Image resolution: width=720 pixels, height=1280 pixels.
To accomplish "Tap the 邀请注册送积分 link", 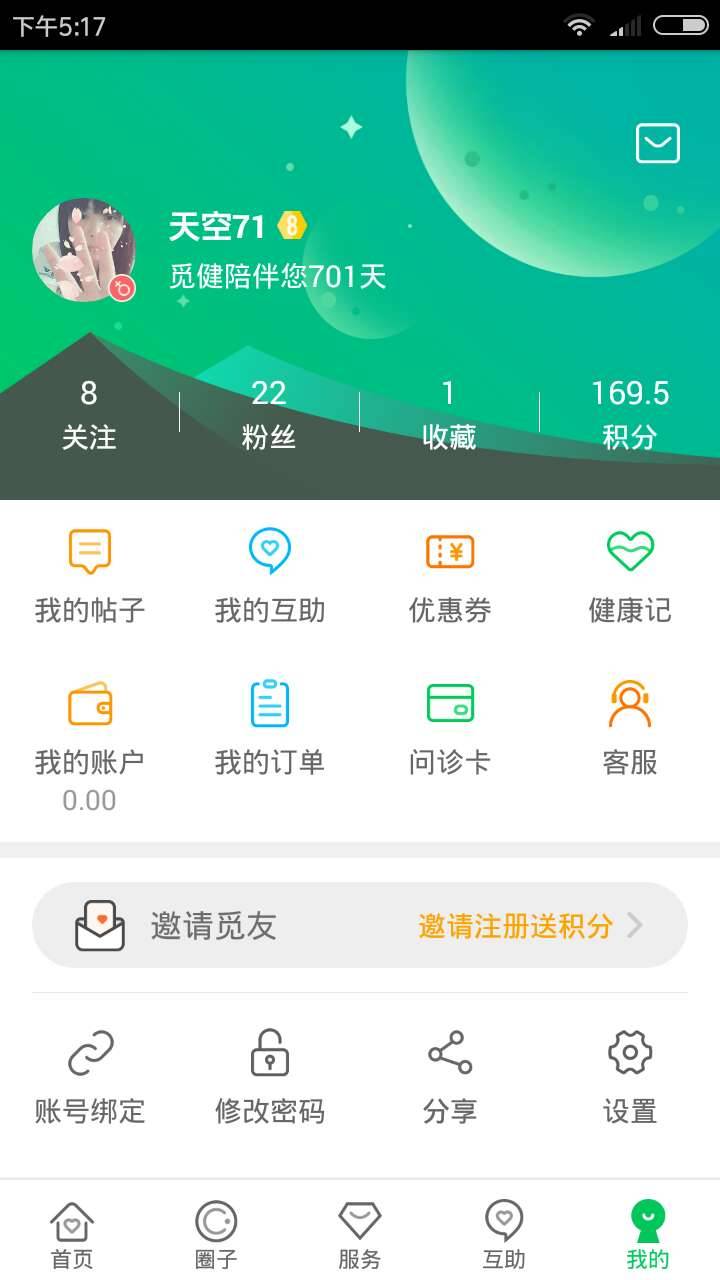I will [x=515, y=925].
